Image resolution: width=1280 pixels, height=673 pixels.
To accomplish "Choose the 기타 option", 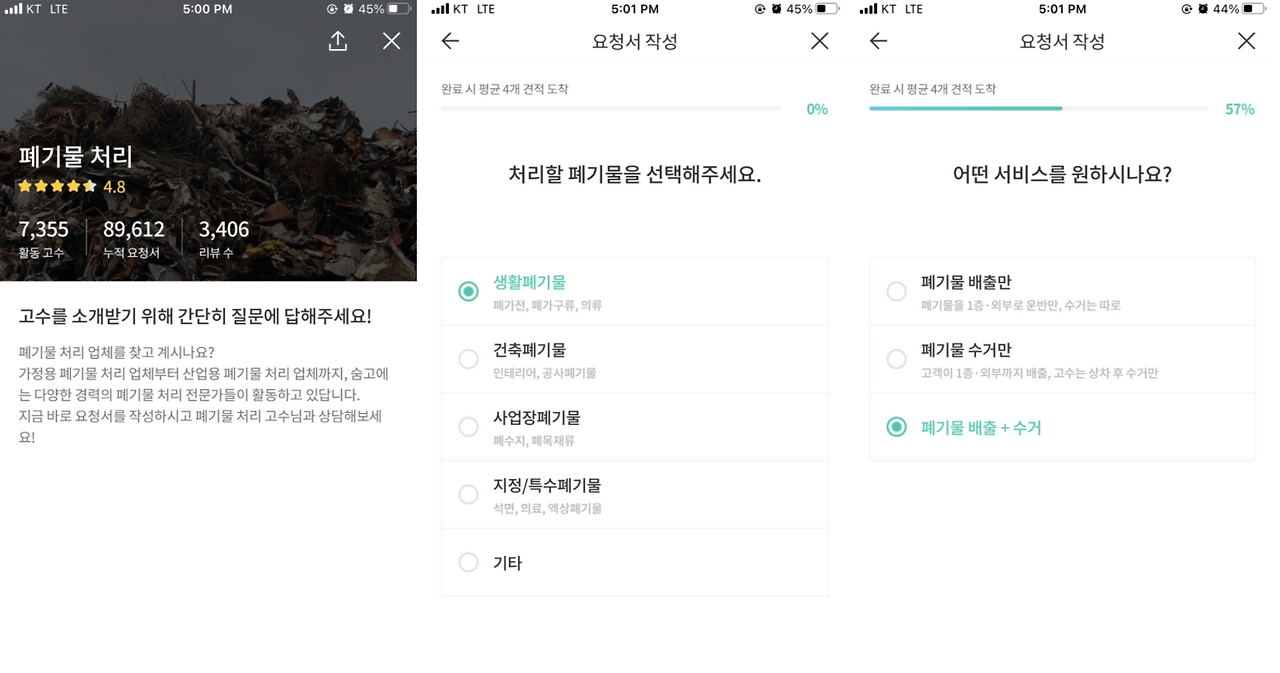I will 635,562.
